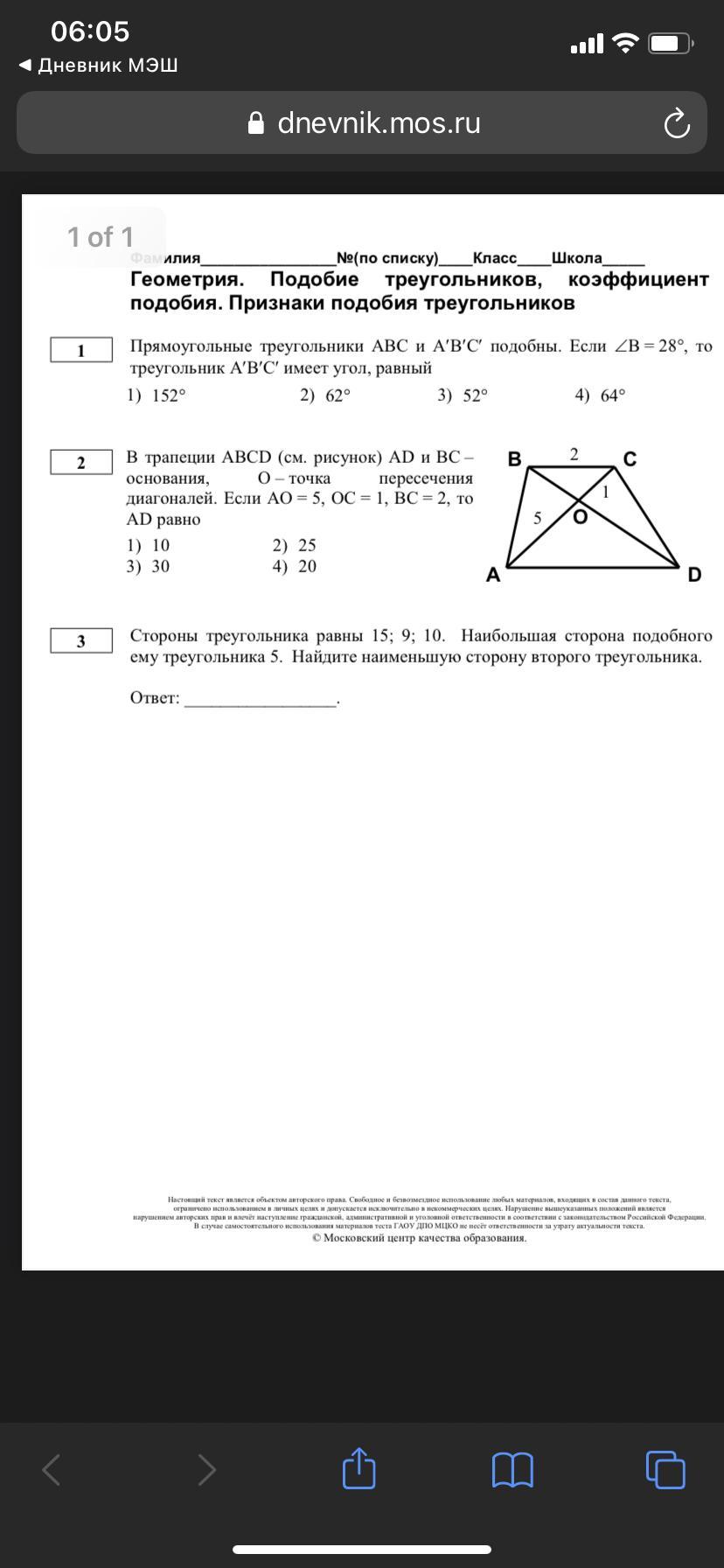The height and width of the screenshot is (1568, 724).
Task: Open the share sheet
Action: (359, 1467)
